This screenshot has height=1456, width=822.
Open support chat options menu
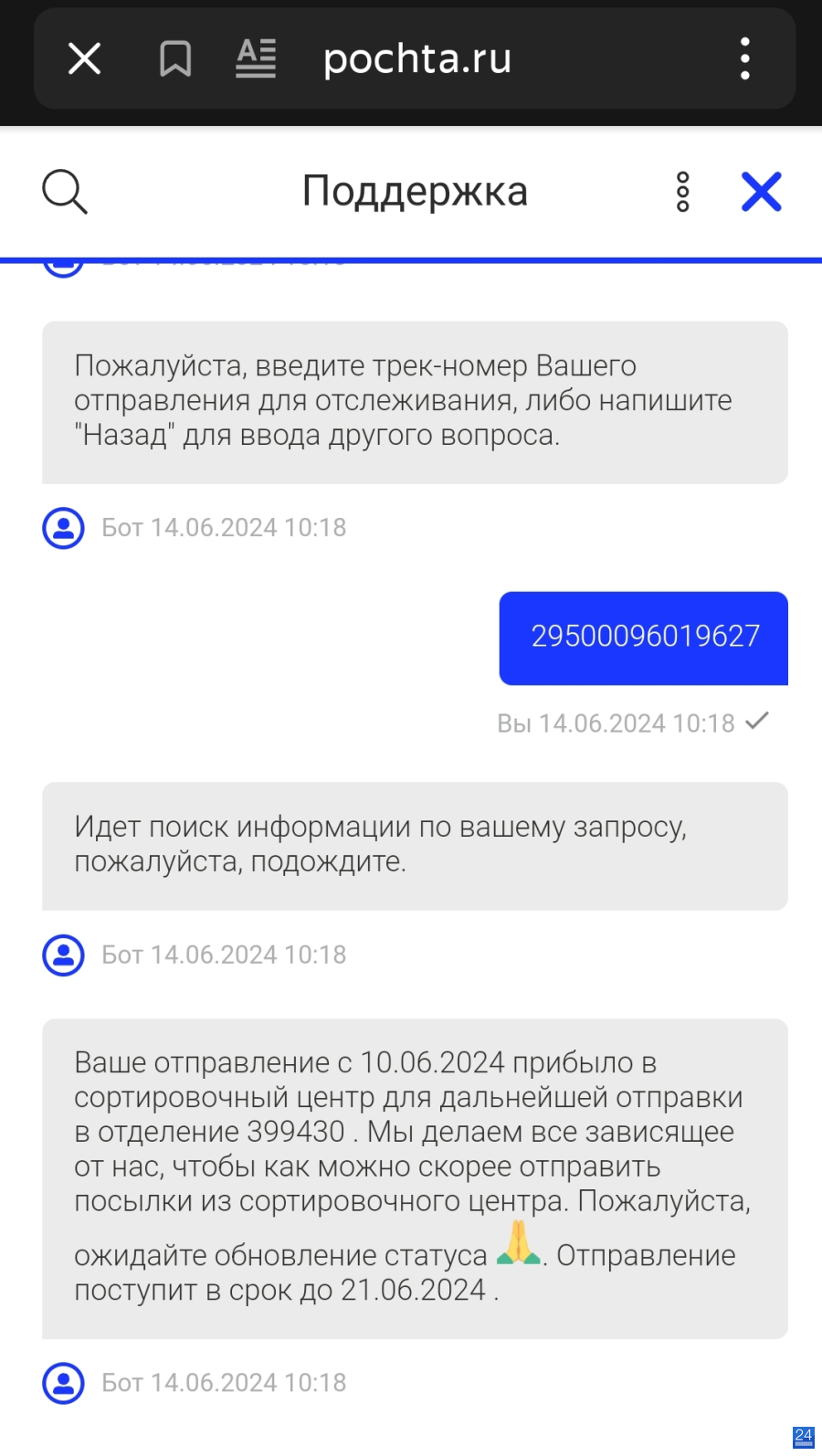(683, 192)
